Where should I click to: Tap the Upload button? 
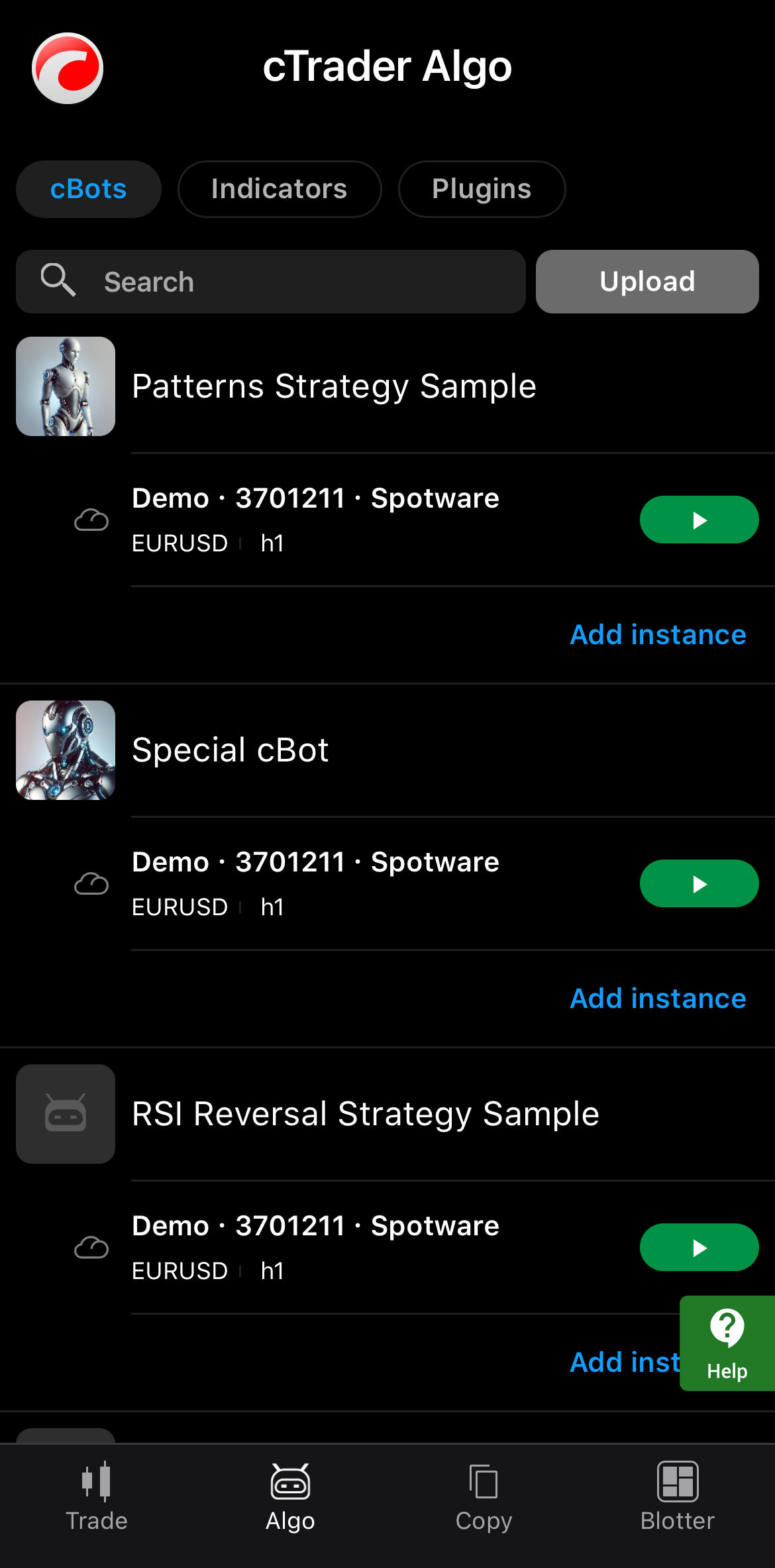point(646,282)
